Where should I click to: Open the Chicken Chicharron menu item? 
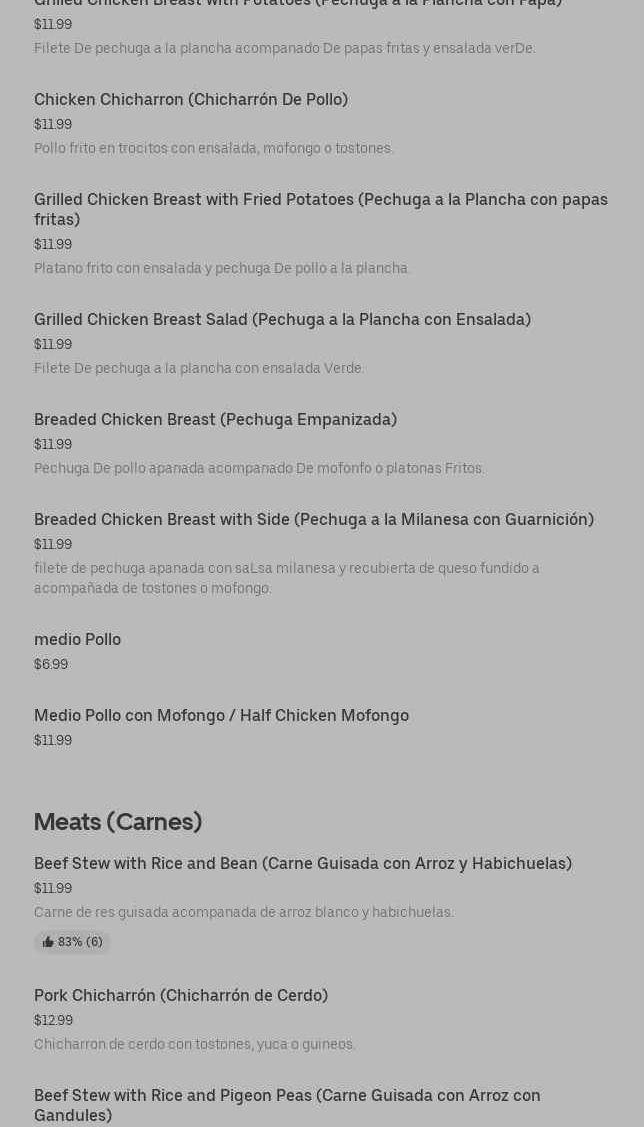click(x=191, y=100)
